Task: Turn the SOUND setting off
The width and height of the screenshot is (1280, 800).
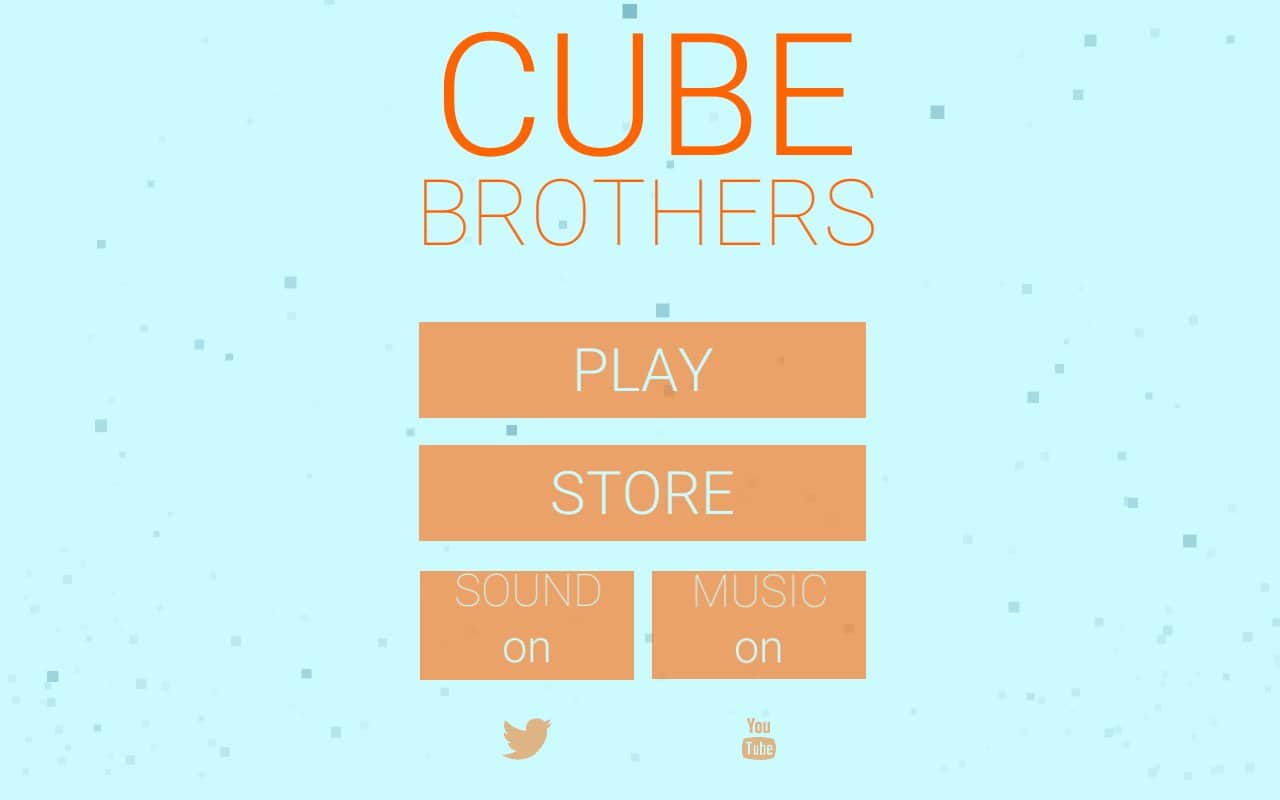Action: click(526, 625)
